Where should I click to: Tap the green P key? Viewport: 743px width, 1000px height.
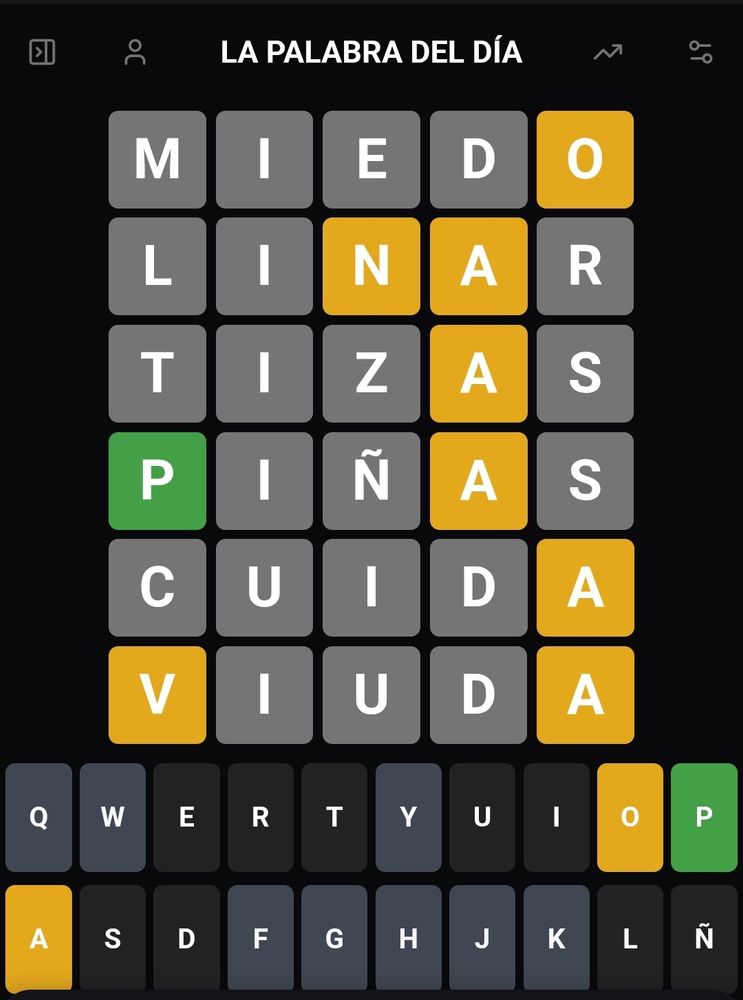pos(704,817)
